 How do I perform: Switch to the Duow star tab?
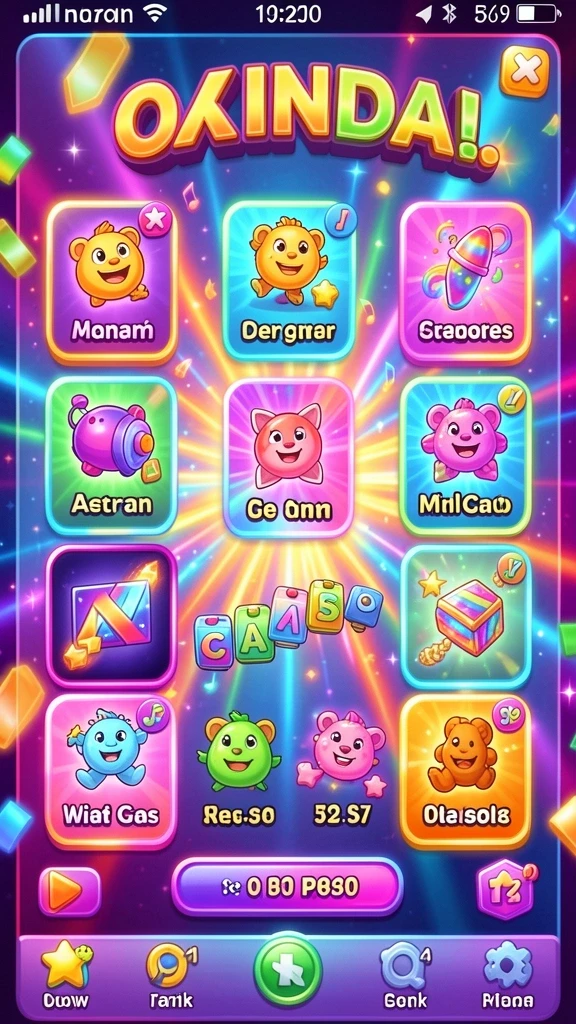[65, 977]
